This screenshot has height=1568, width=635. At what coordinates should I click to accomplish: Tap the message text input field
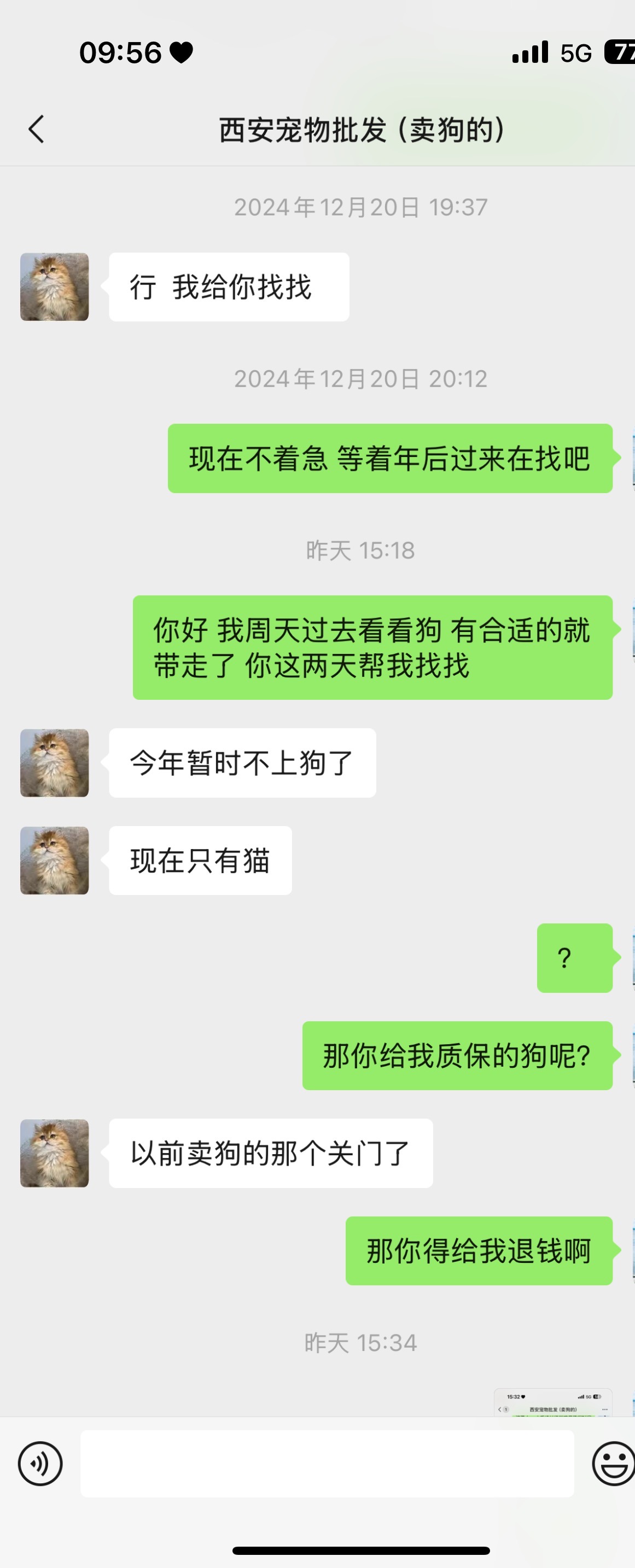(327, 1464)
